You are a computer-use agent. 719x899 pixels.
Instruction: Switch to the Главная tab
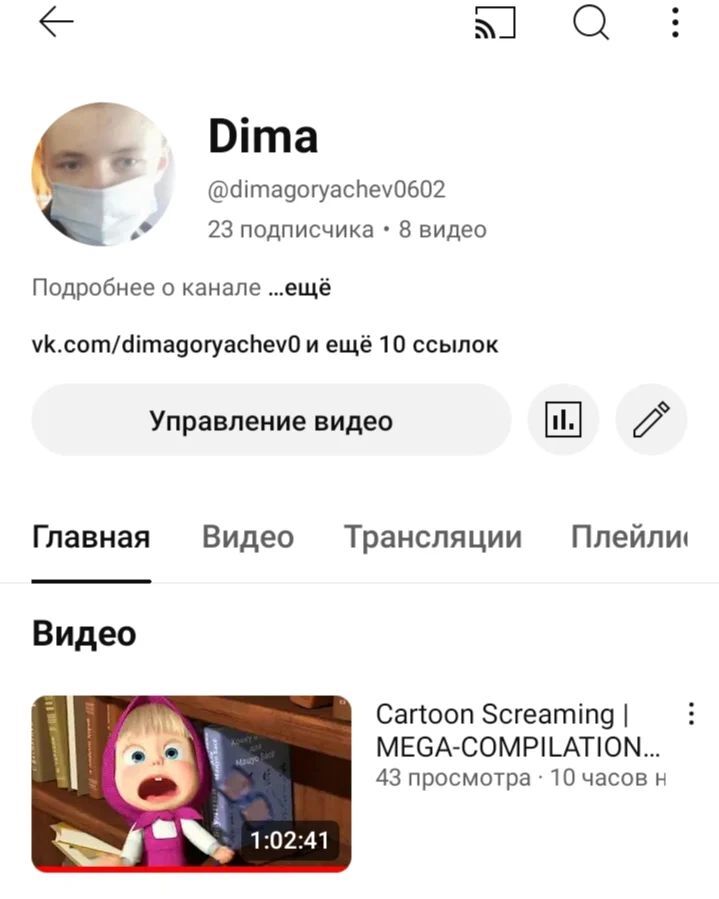tap(91, 538)
